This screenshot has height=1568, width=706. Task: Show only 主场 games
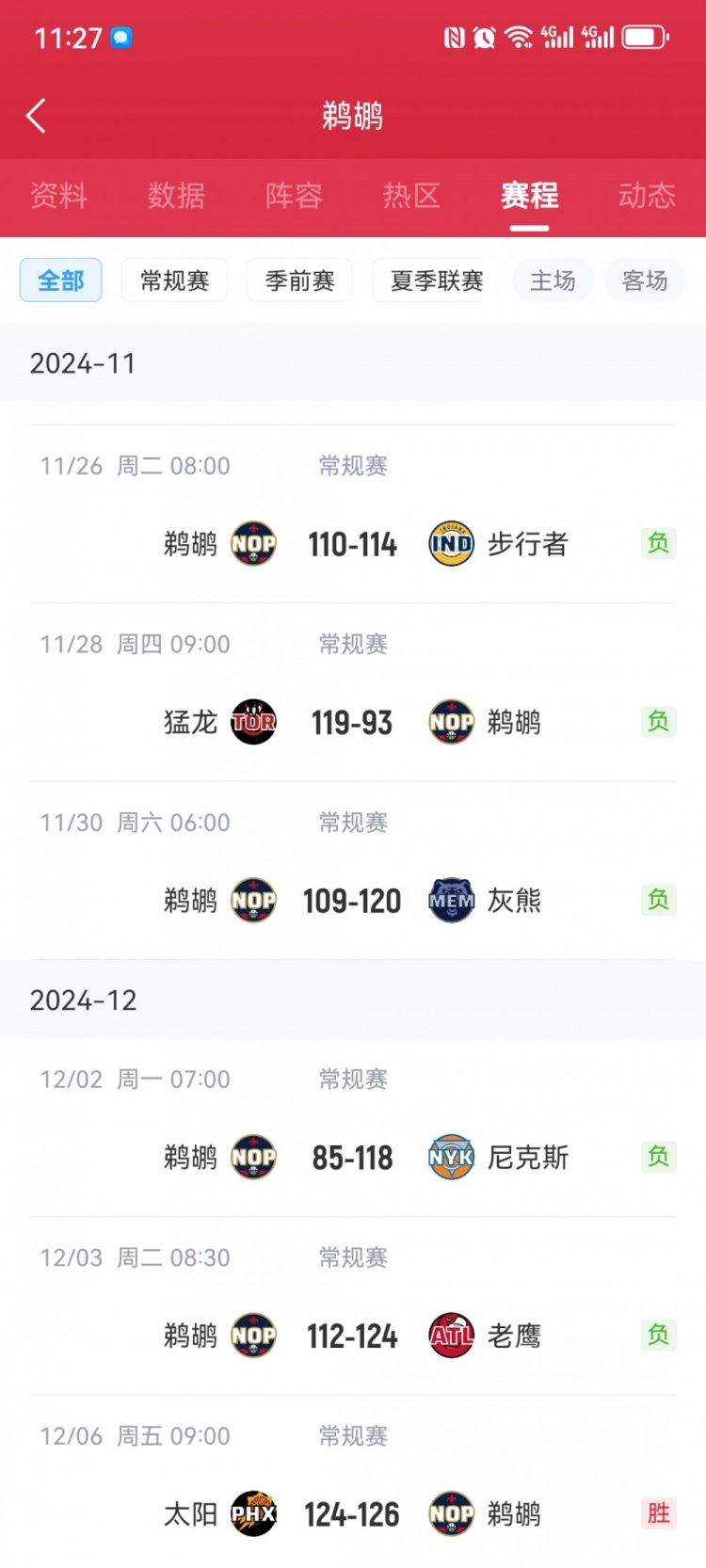click(x=553, y=280)
